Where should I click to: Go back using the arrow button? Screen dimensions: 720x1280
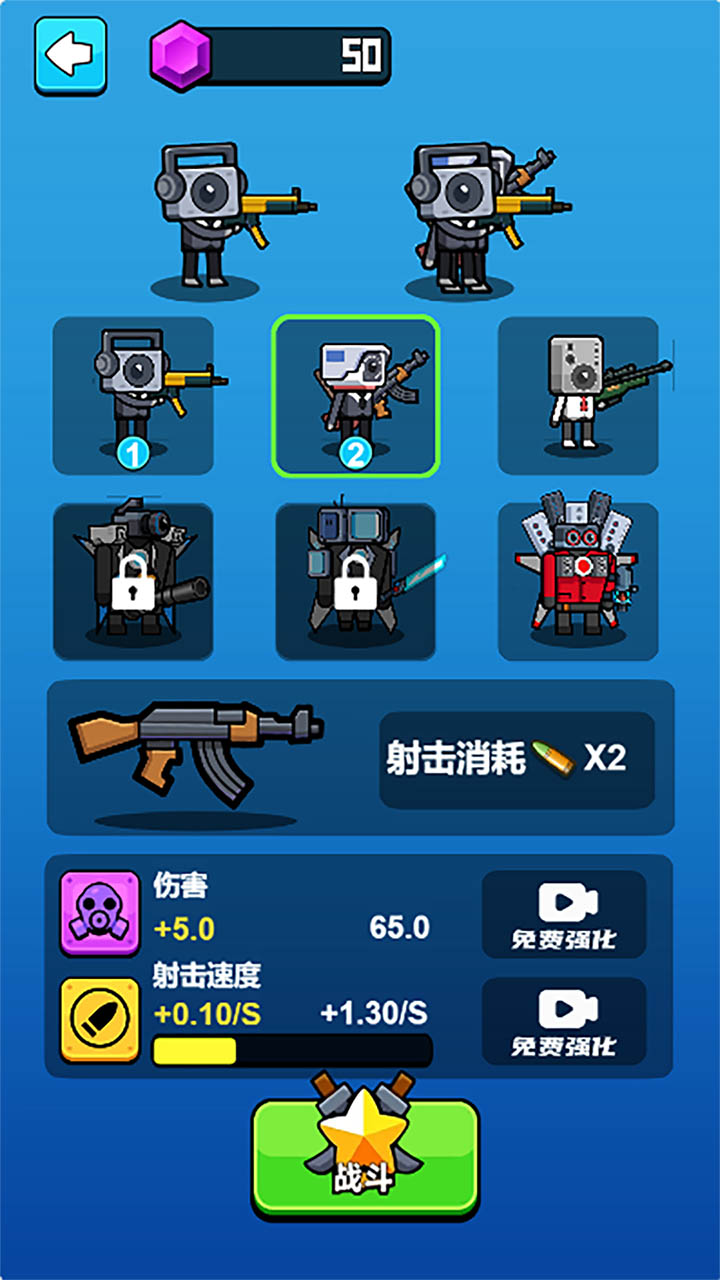pos(70,55)
